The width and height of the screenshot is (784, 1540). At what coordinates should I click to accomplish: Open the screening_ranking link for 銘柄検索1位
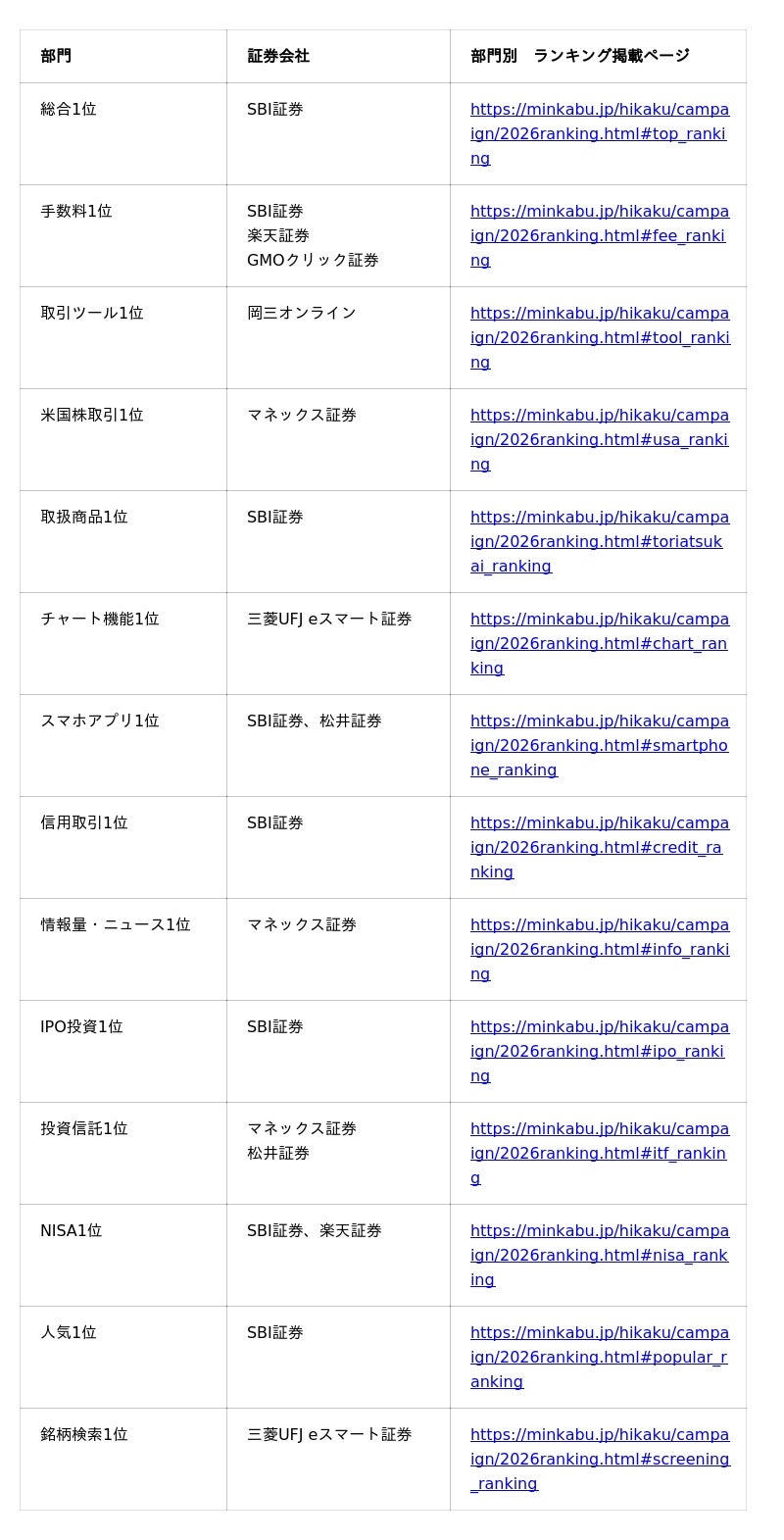pos(598,1459)
